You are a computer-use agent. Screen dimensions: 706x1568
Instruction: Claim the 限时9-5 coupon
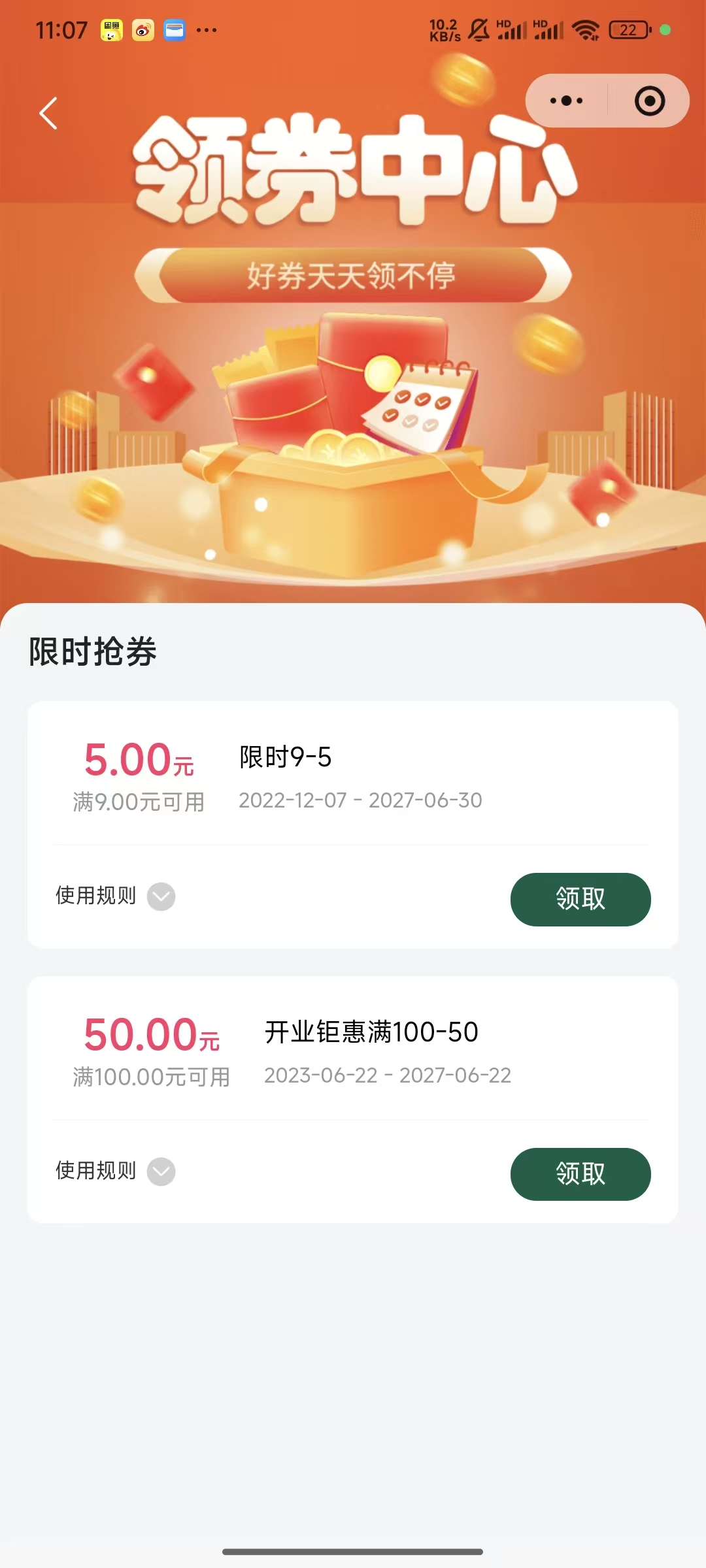(x=580, y=899)
